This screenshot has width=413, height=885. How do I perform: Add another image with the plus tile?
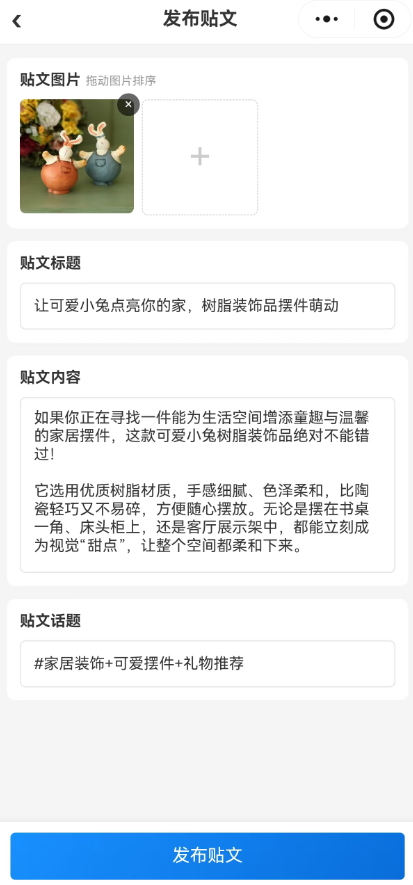click(200, 157)
